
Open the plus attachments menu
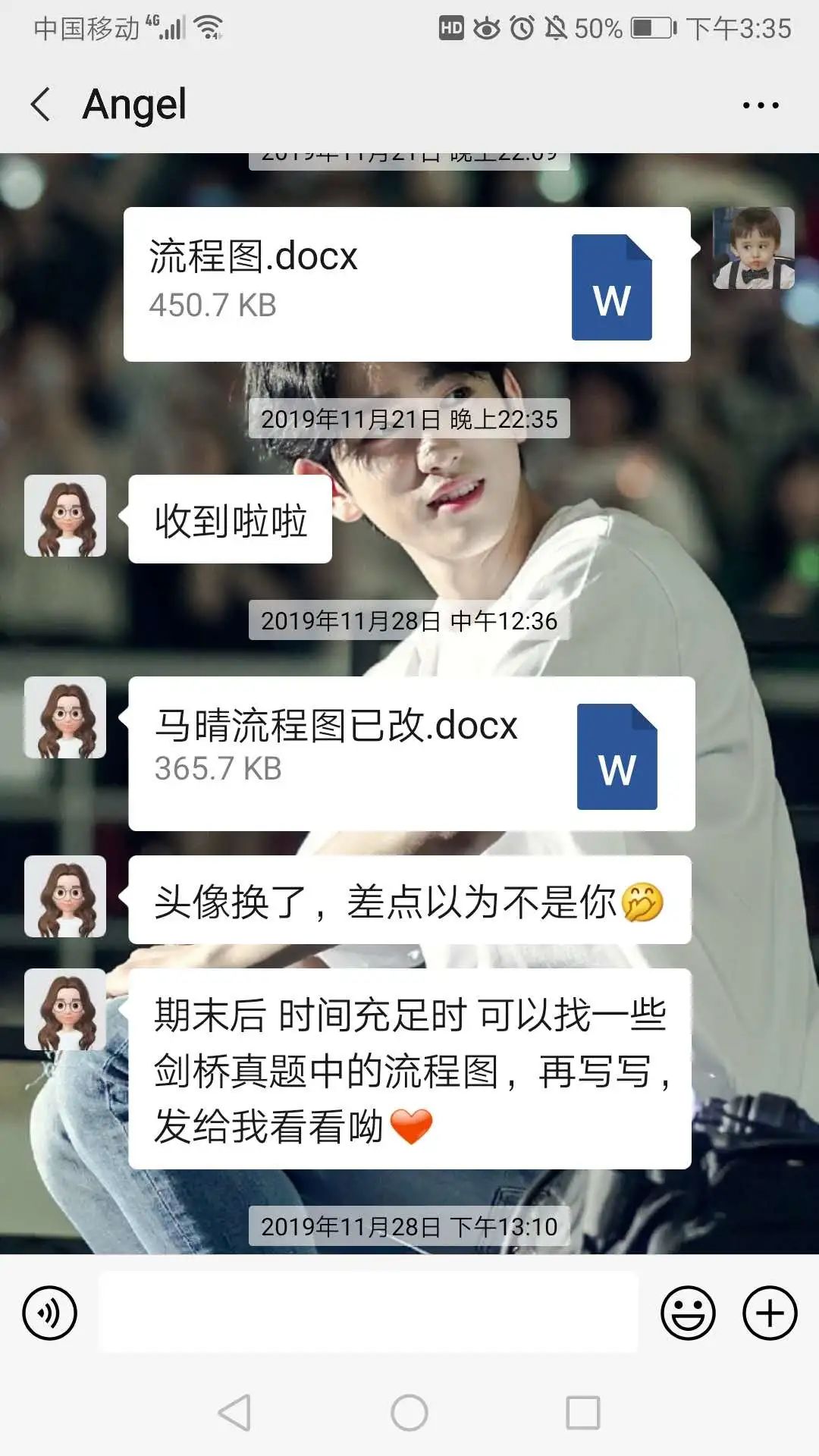tap(769, 1313)
